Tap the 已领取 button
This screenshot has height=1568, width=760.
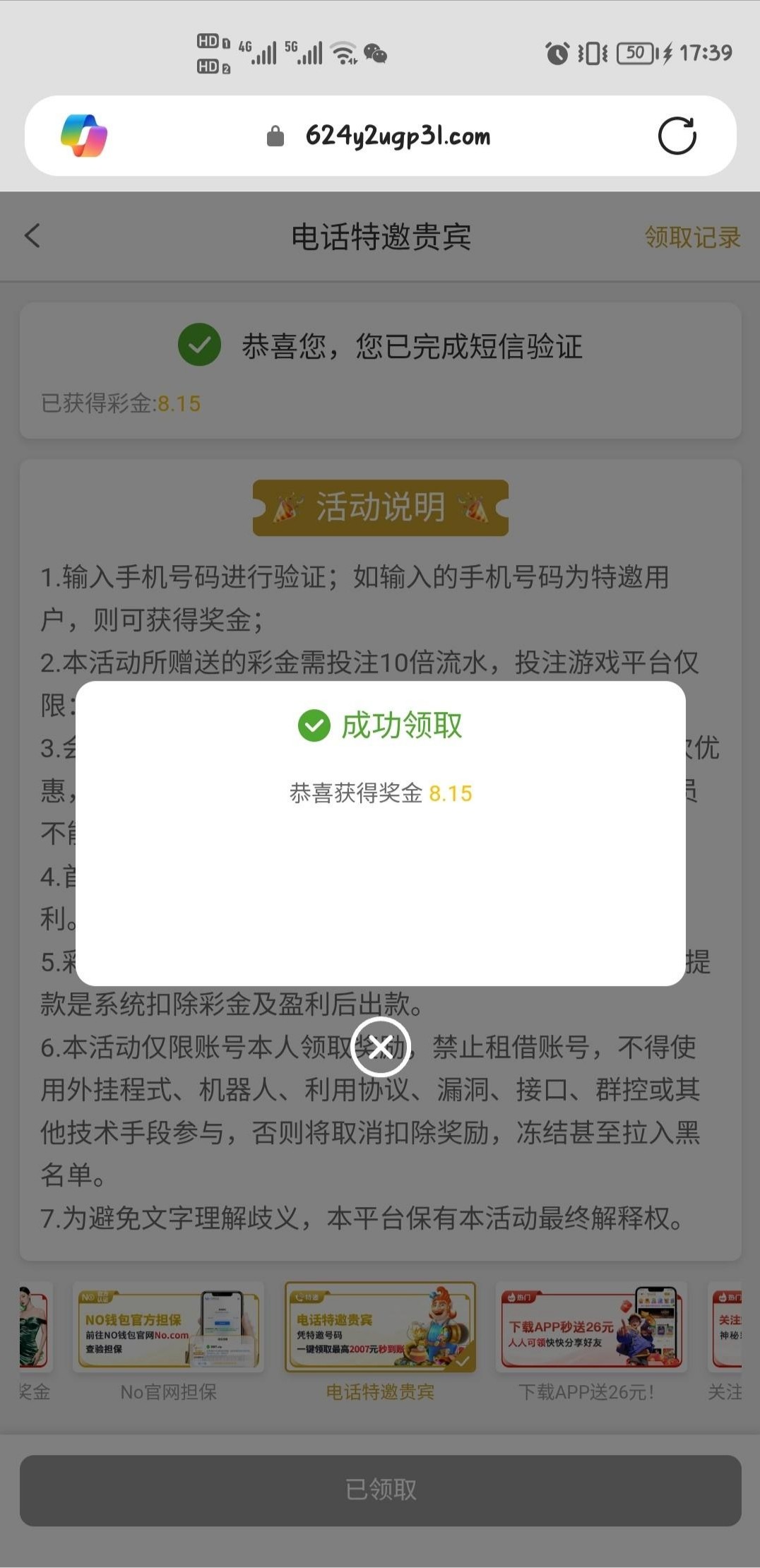tap(380, 1489)
